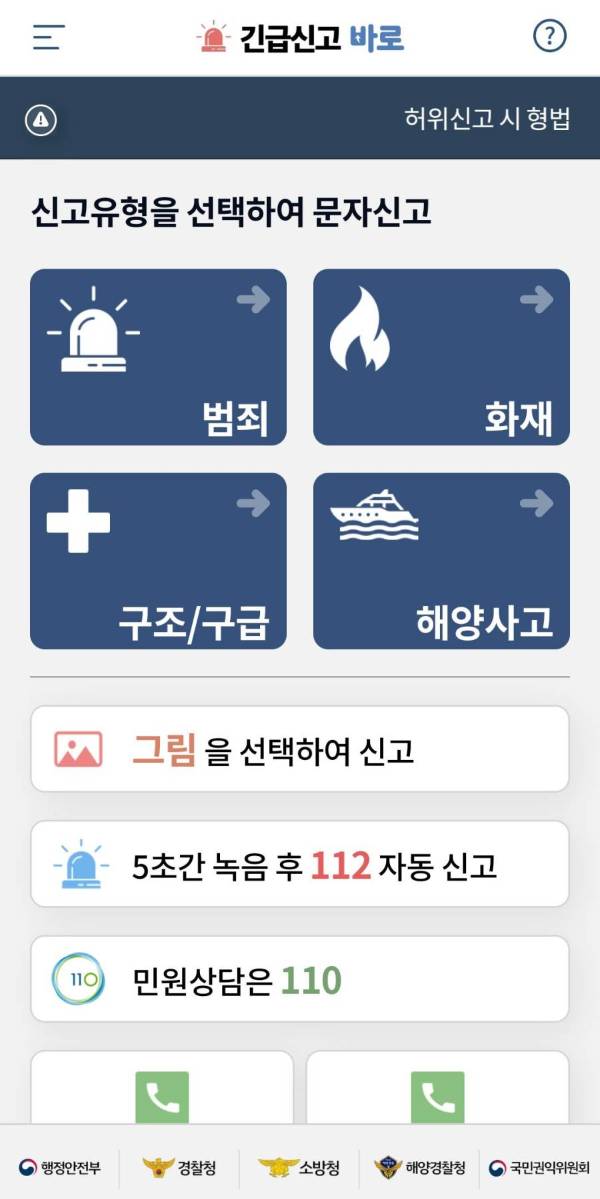The width and height of the screenshot is (600, 1199).
Task: Choose 해양사고 report card
Action: point(441,561)
